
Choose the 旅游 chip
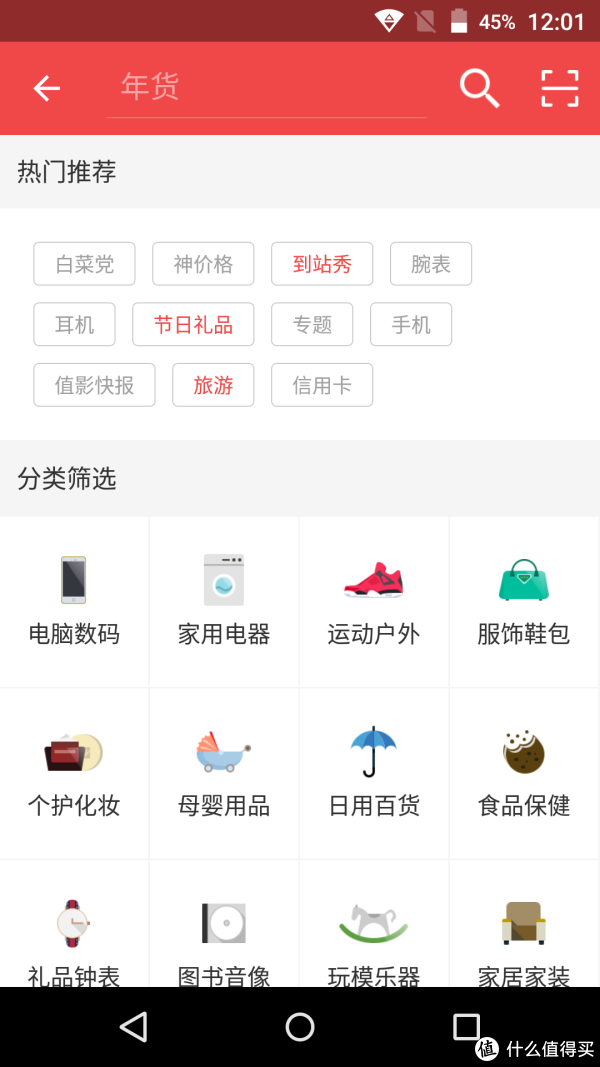point(213,385)
